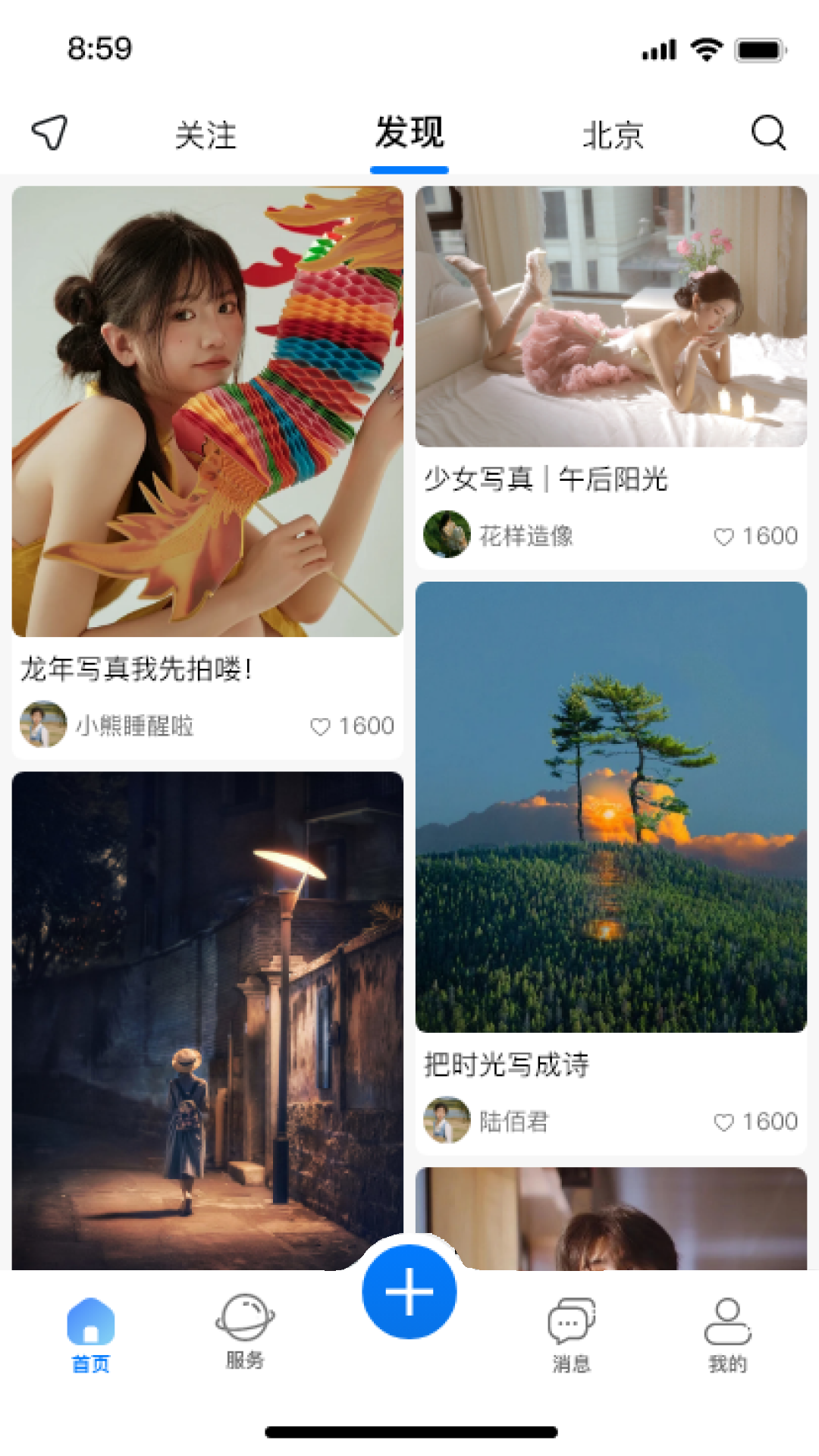View the 把时光写成诗 post
819x1456 pixels.
pyautogui.click(x=610, y=807)
